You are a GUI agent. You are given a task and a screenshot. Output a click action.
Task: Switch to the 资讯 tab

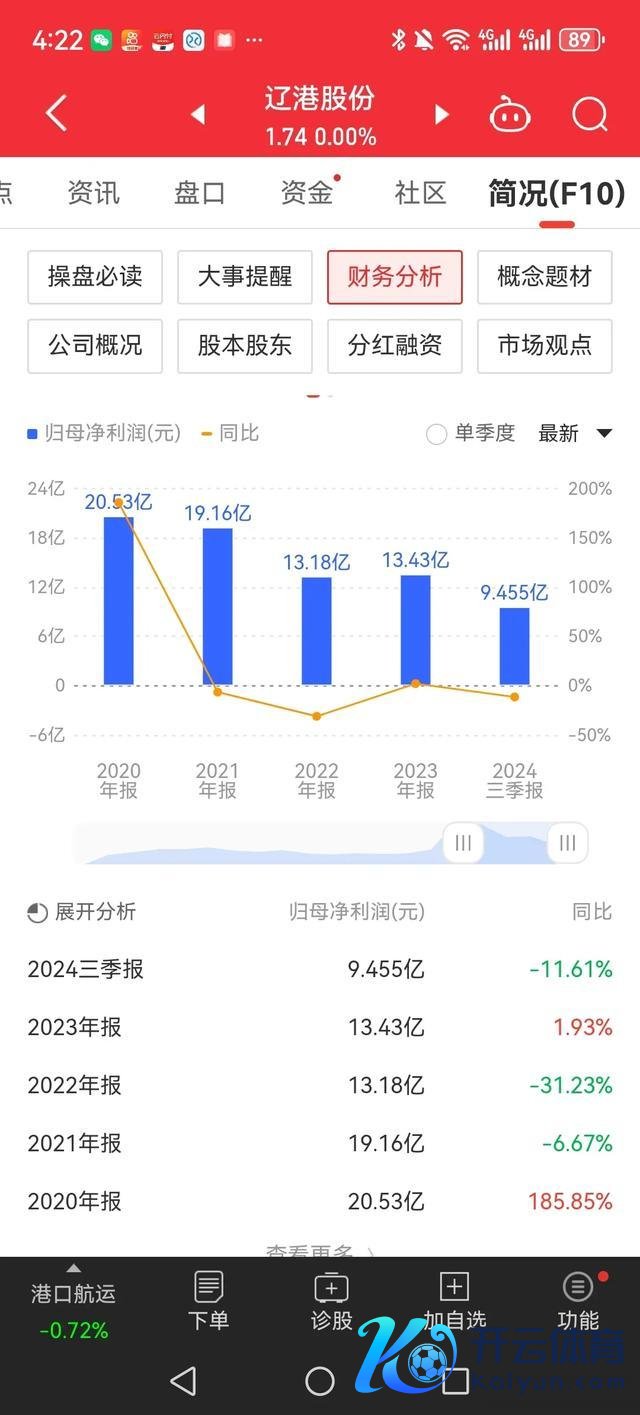[x=93, y=192]
